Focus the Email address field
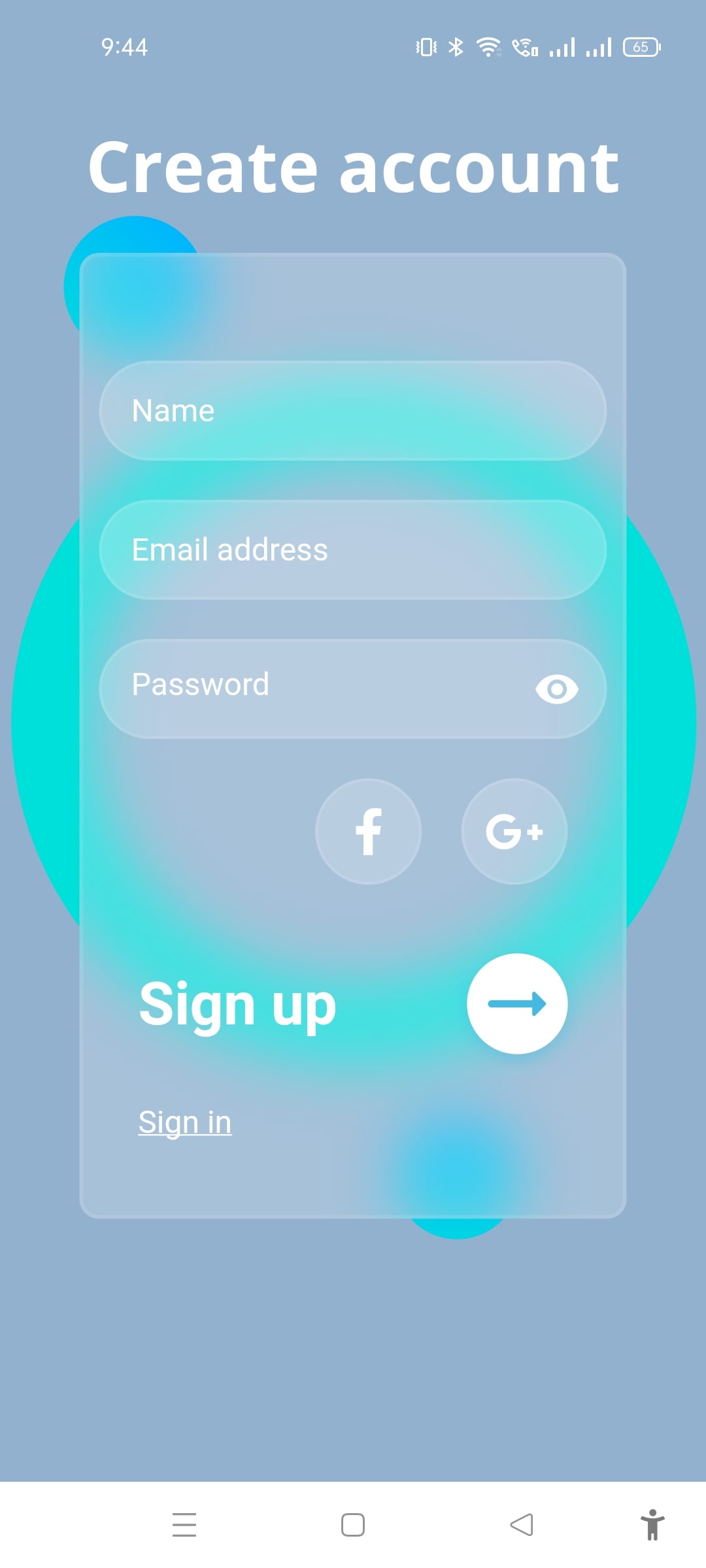This screenshot has width=706, height=1568. click(353, 550)
